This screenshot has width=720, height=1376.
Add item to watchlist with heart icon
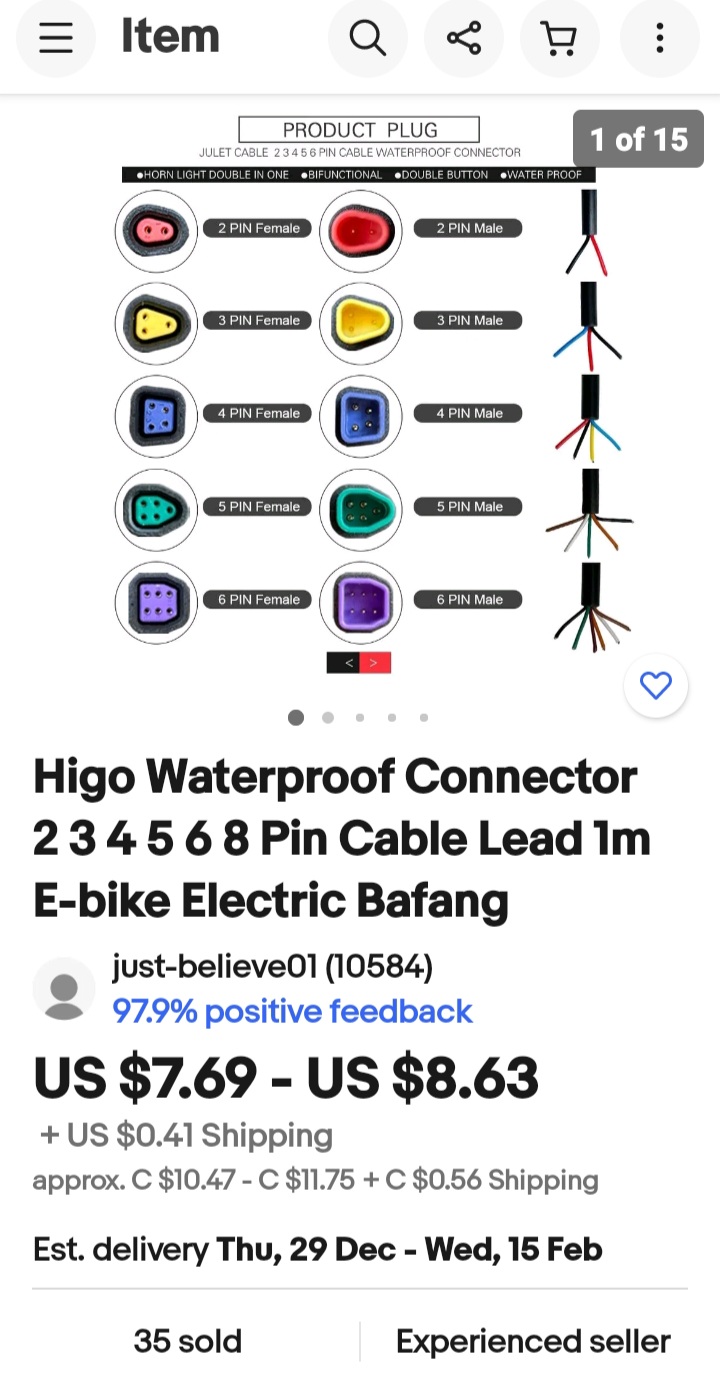pyautogui.click(x=655, y=686)
